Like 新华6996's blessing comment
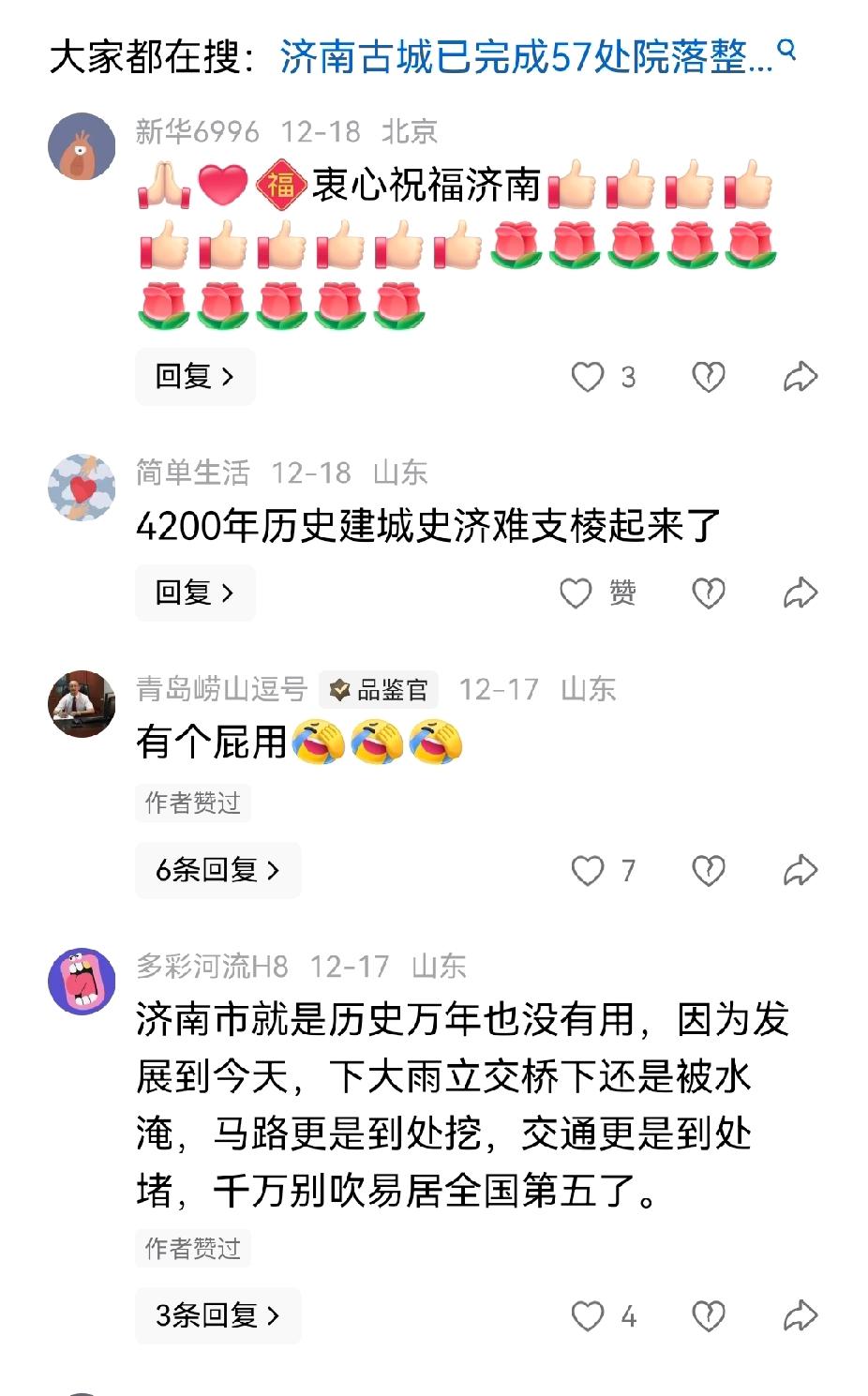The height and width of the screenshot is (1396, 868). click(589, 377)
